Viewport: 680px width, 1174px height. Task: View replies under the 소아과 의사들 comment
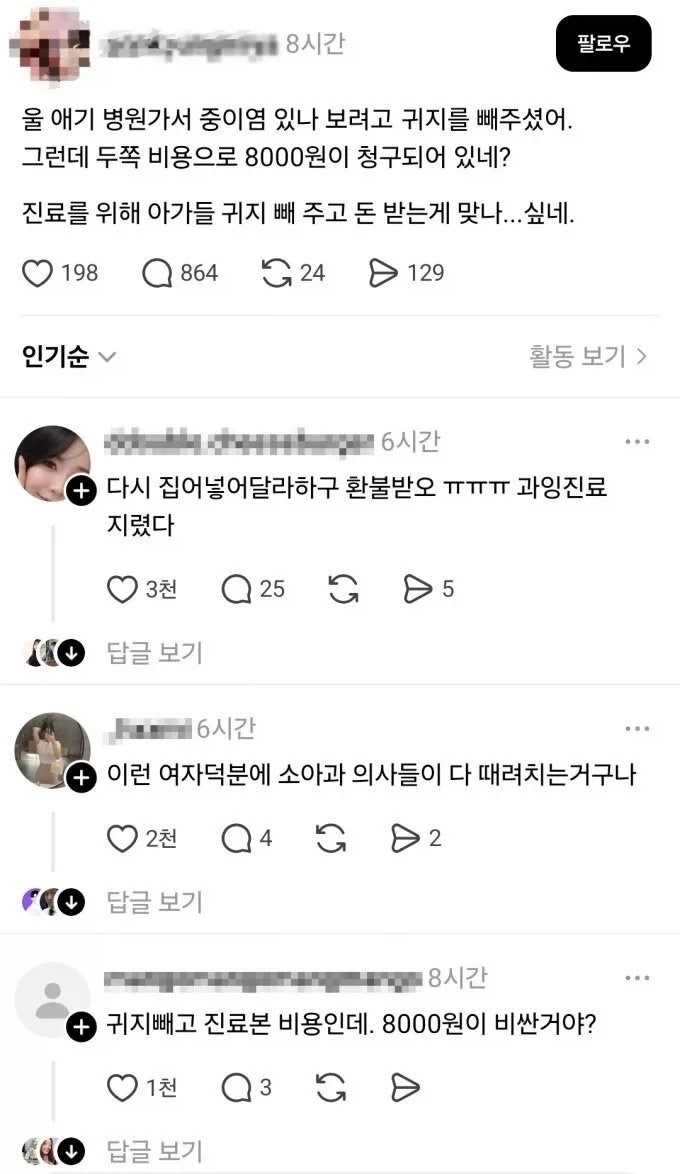point(154,902)
